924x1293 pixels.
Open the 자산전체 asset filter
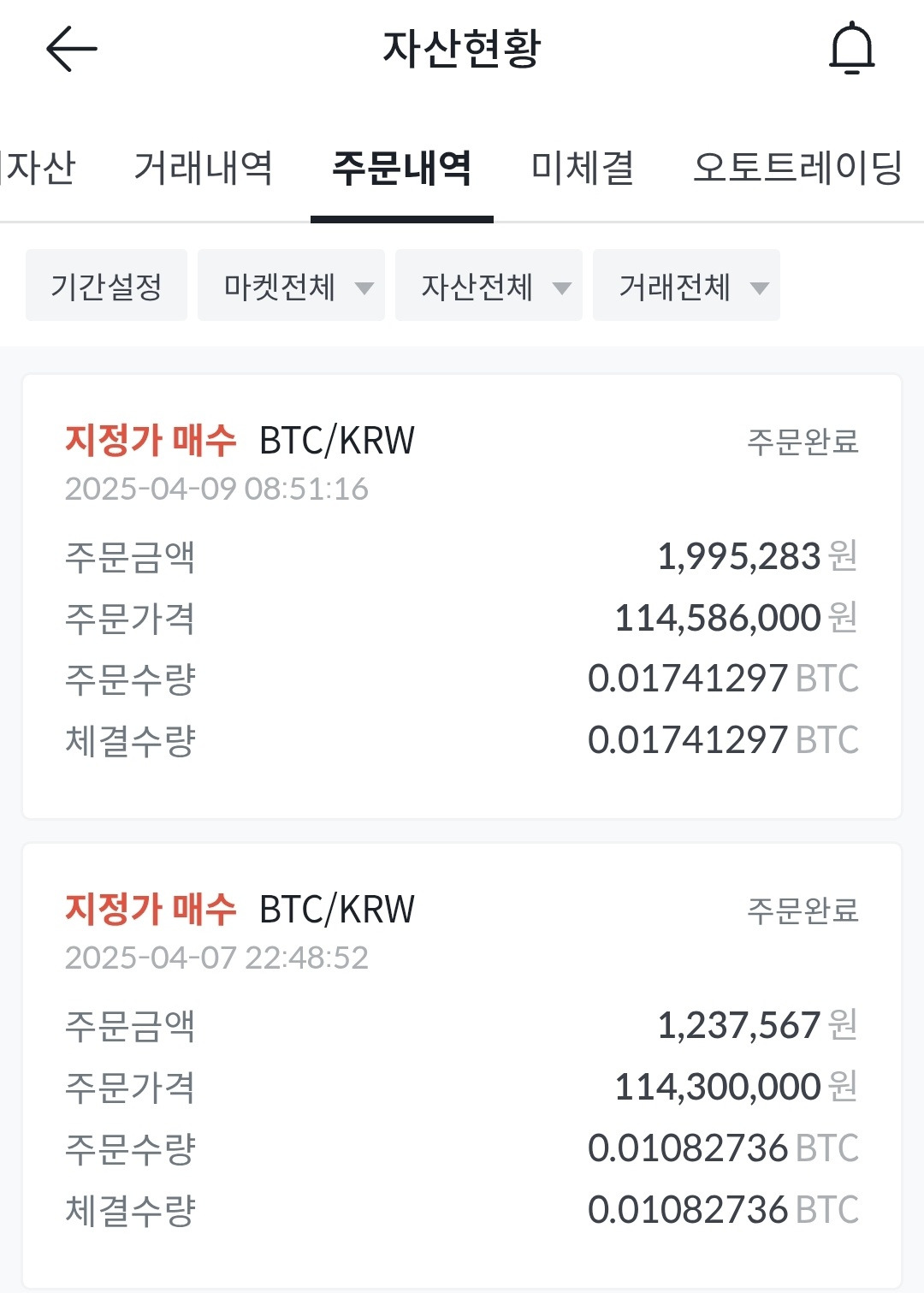click(488, 285)
